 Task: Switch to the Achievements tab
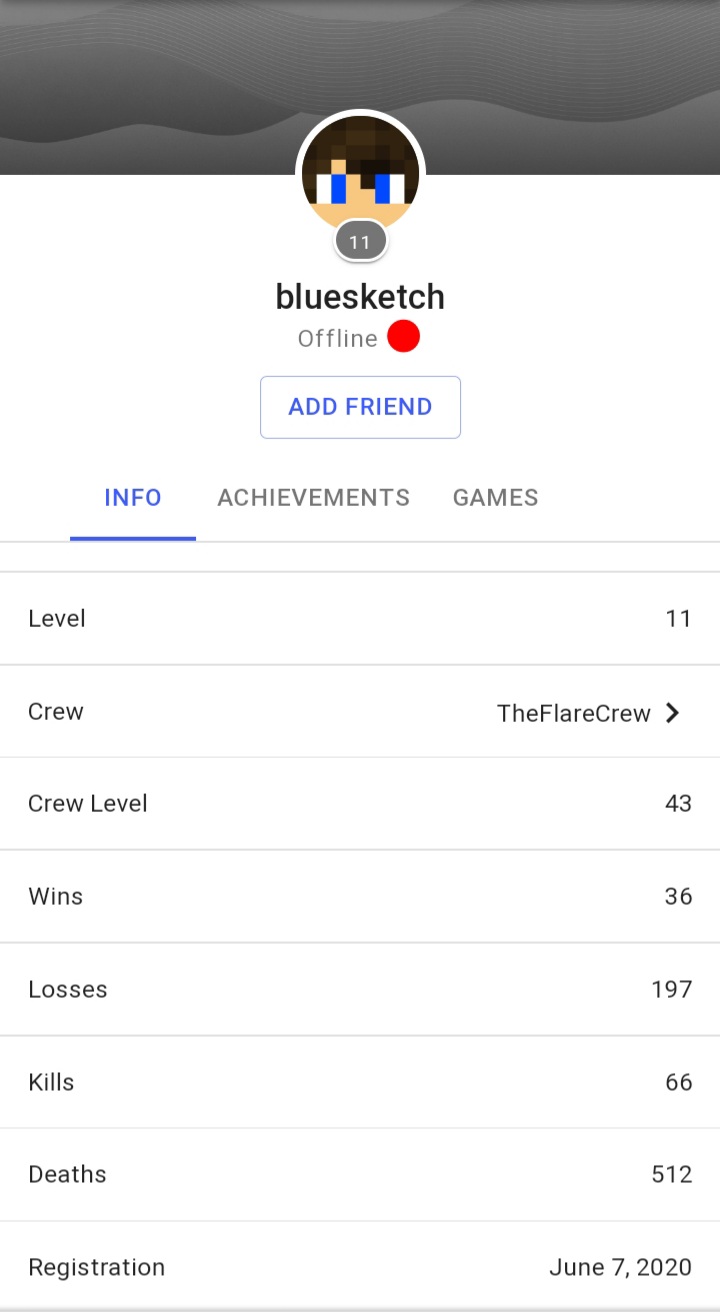coord(313,497)
